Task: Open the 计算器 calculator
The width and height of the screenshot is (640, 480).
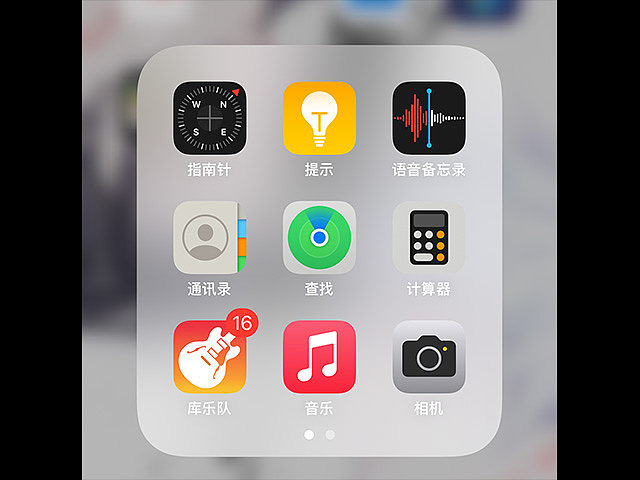Action: [x=428, y=237]
